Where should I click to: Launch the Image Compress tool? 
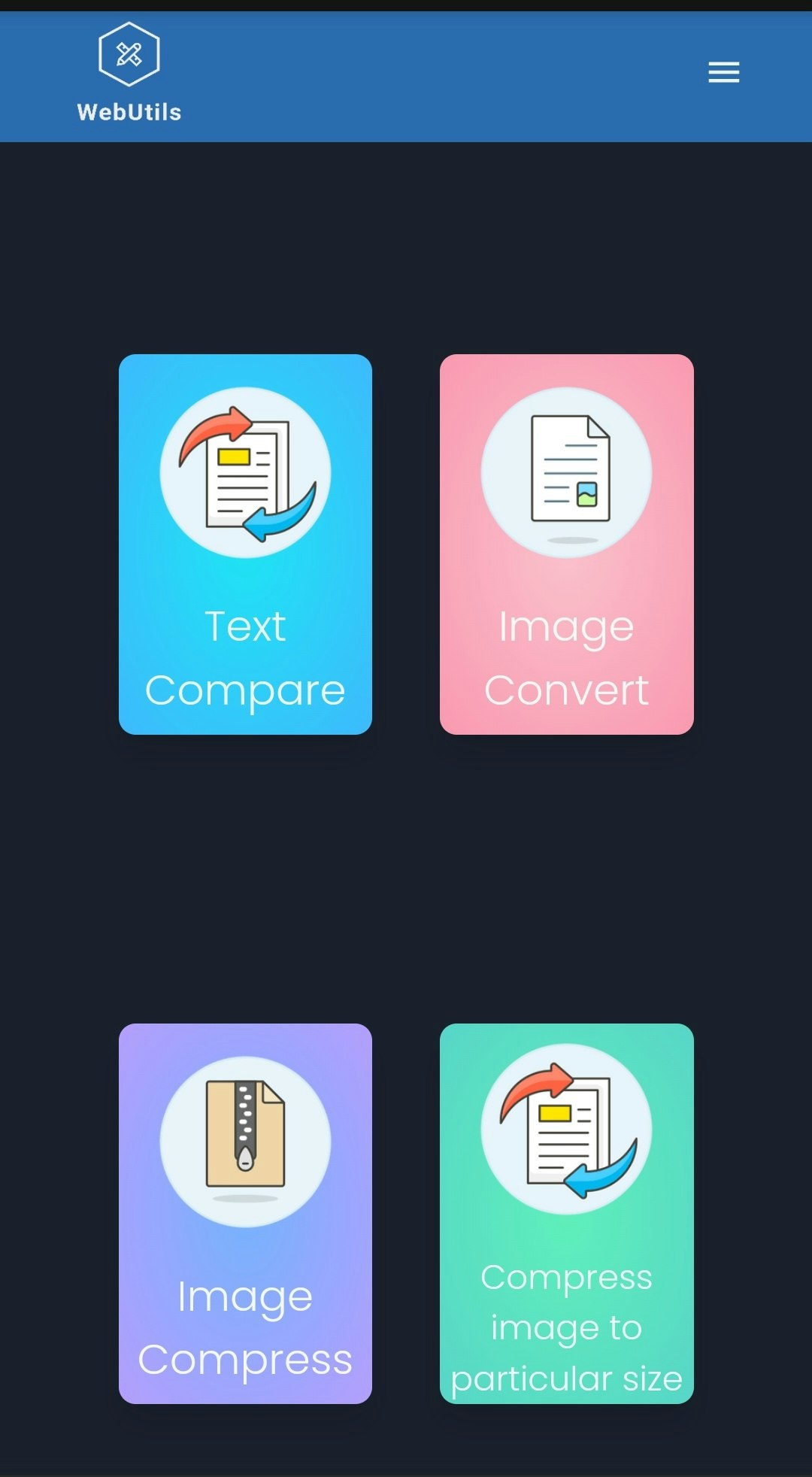click(x=245, y=1213)
